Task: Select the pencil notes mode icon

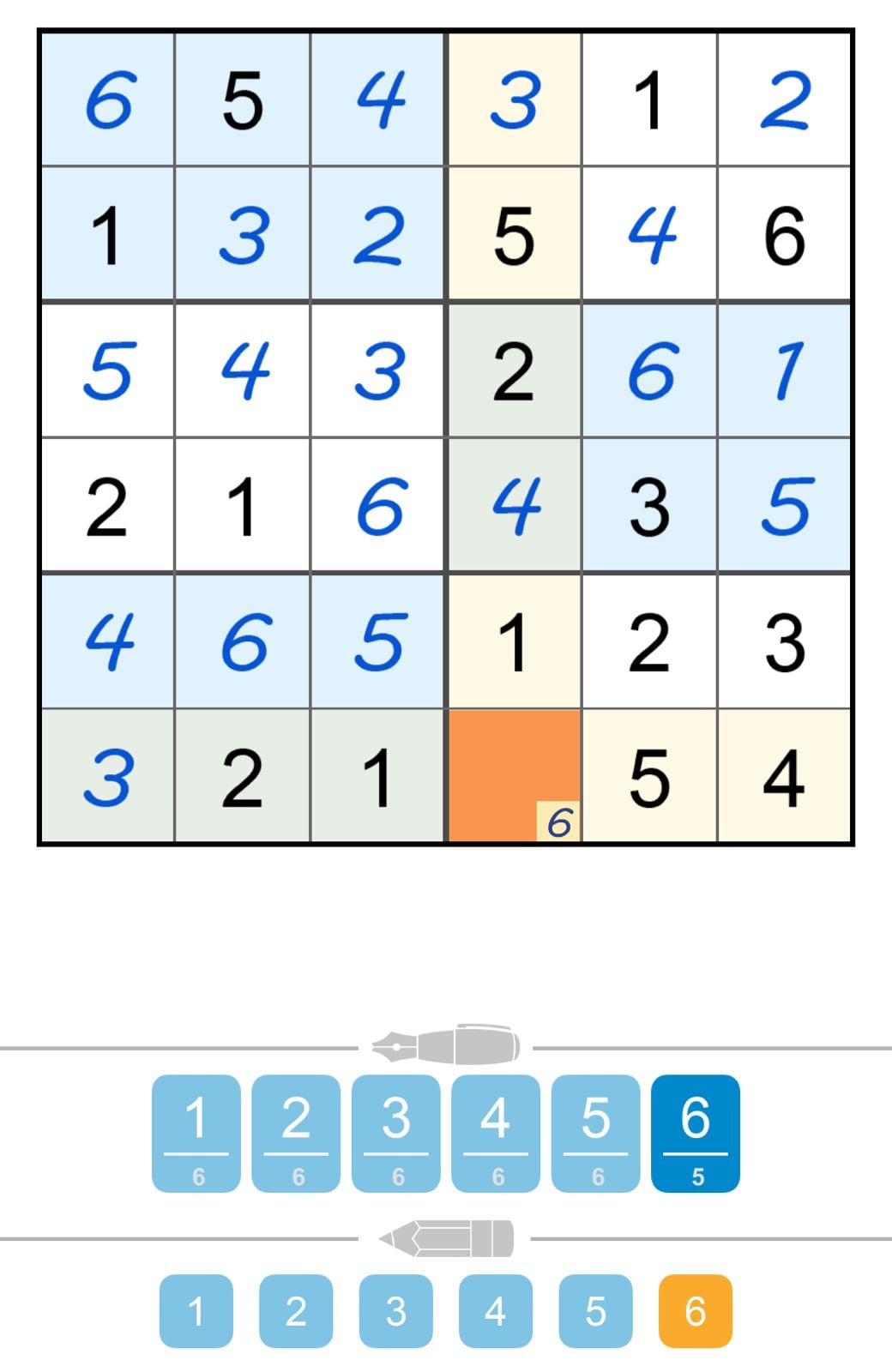Action: pyautogui.click(x=446, y=1237)
